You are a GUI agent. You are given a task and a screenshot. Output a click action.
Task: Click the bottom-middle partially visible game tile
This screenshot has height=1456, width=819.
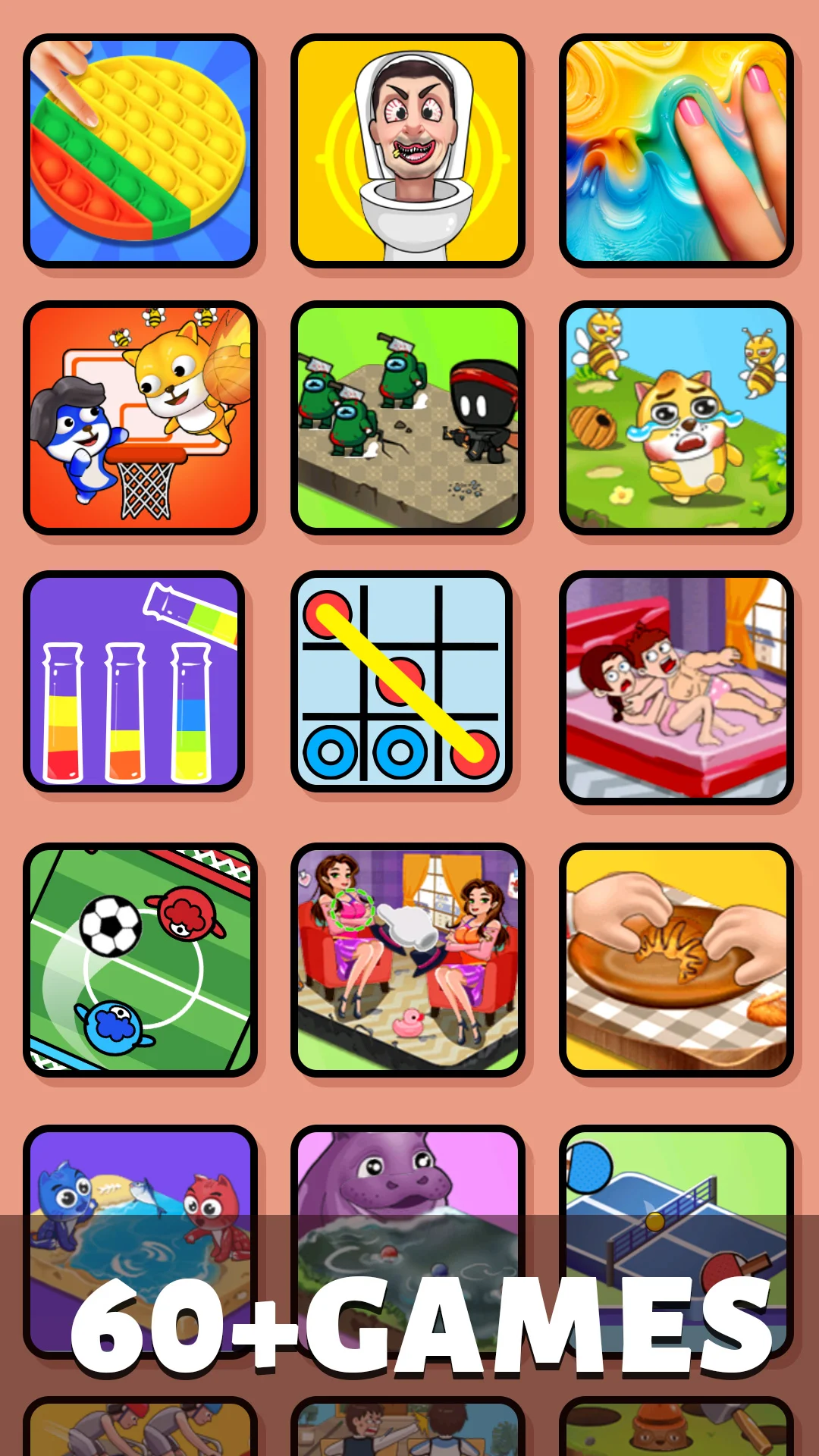(409, 1433)
